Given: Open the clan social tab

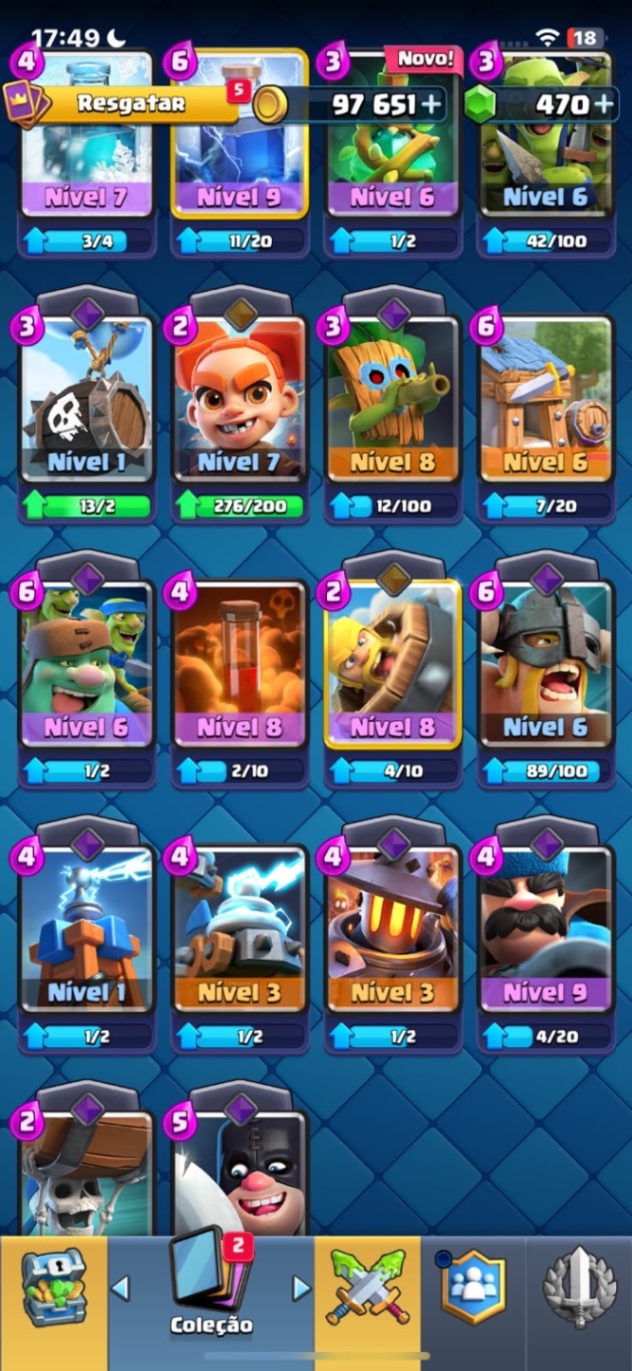Looking at the screenshot, I should [473, 1287].
